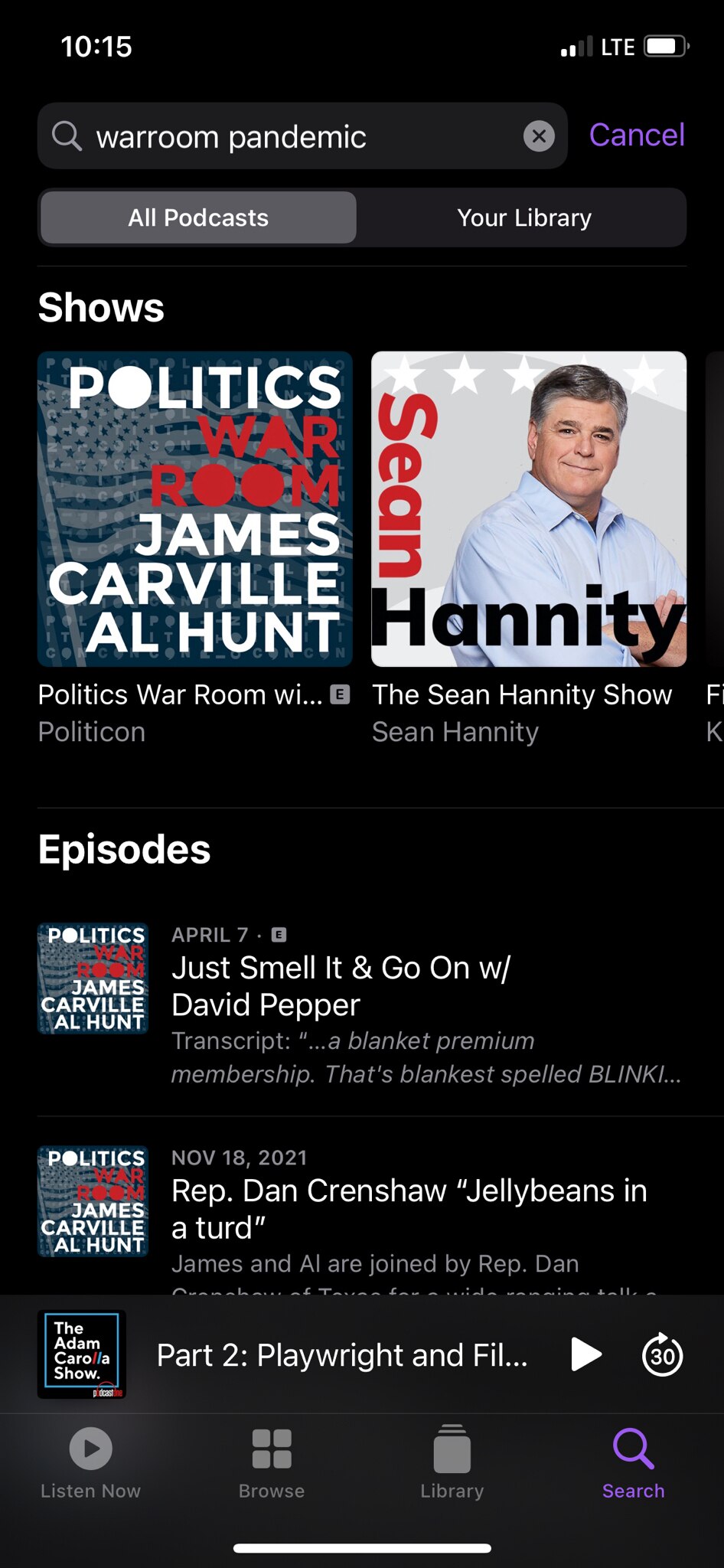Expand the Episodes section header
724x1568 pixels.
tap(124, 848)
